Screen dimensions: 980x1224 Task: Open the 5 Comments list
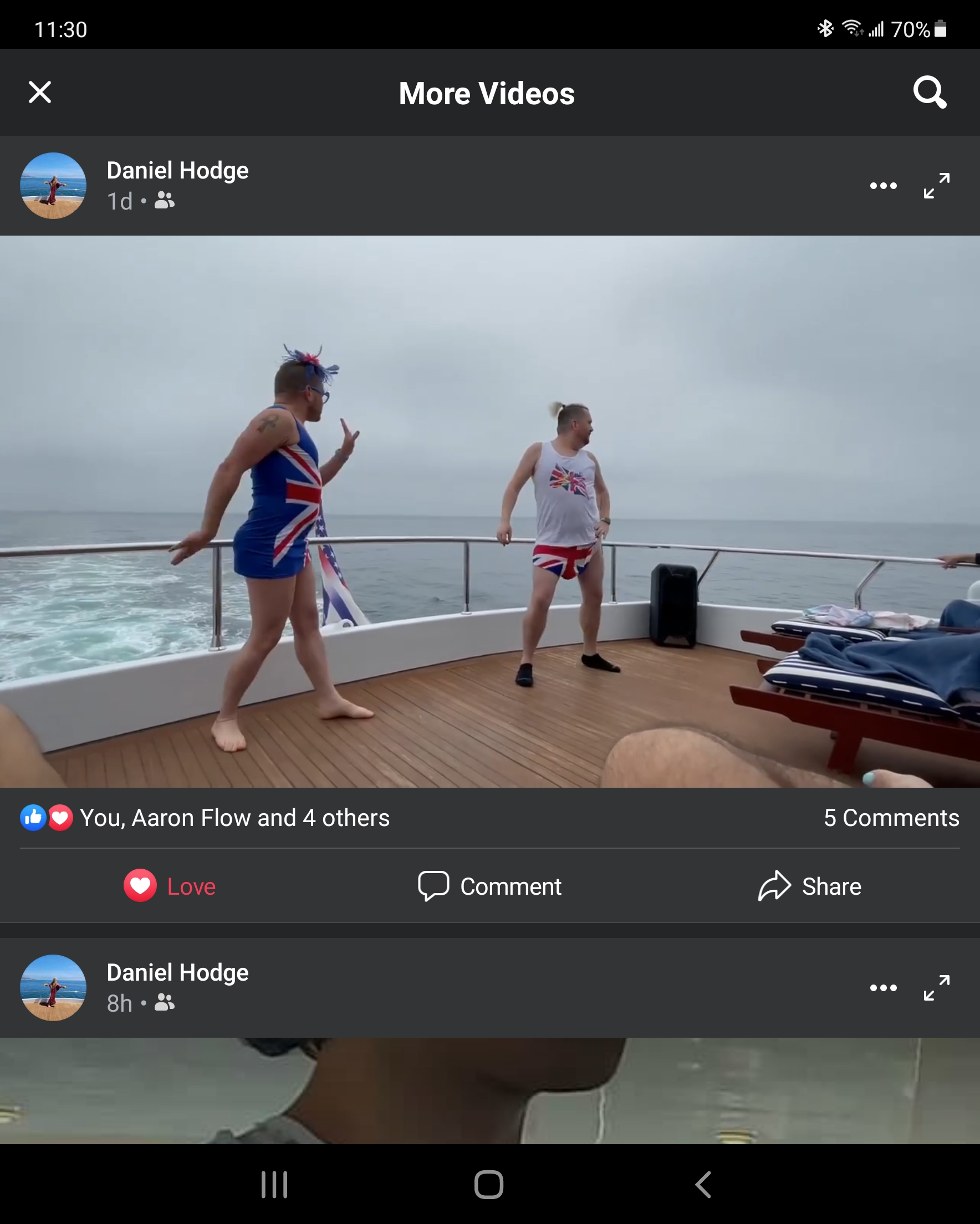(891, 818)
